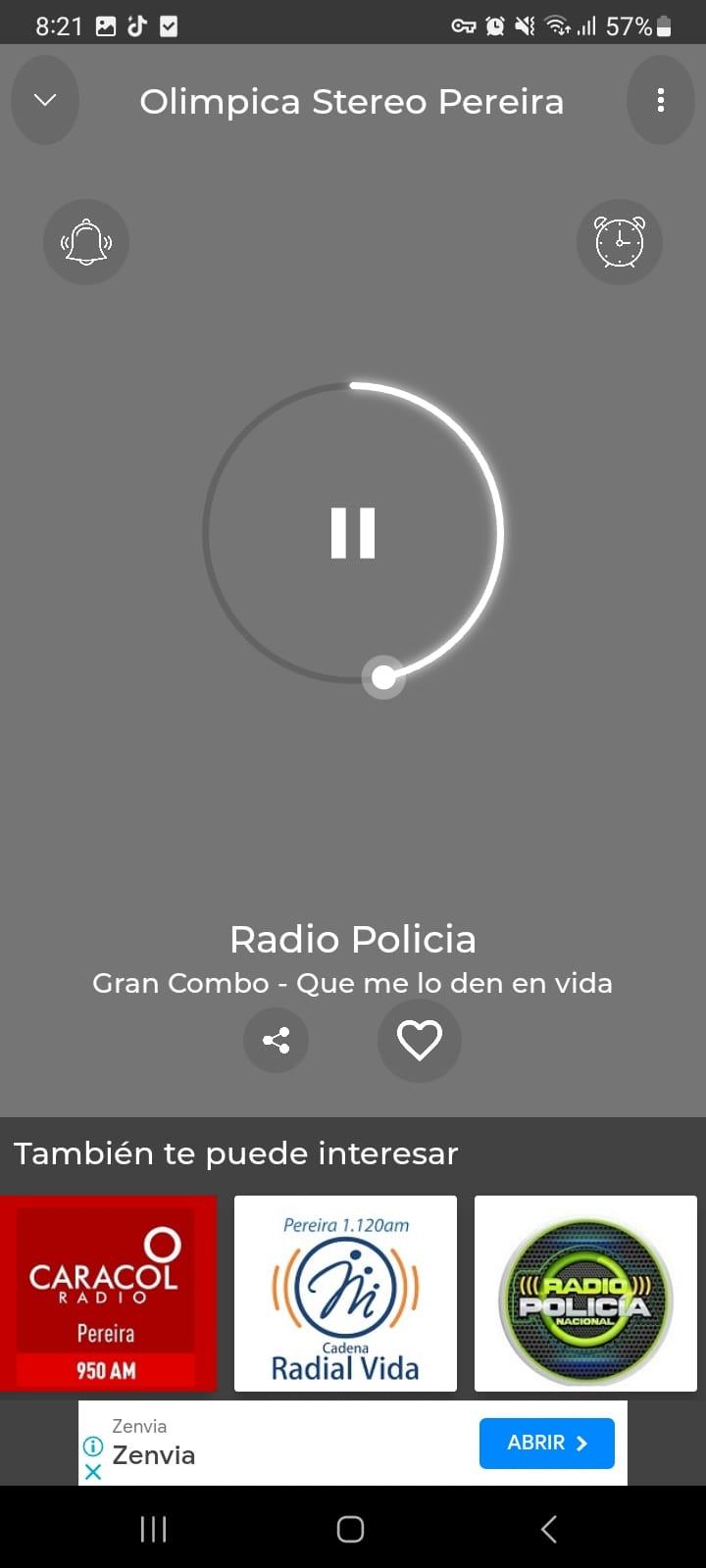The height and width of the screenshot is (1568, 706).
Task: Open Radio Policia Nacional station tile
Action: pos(585,1293)
